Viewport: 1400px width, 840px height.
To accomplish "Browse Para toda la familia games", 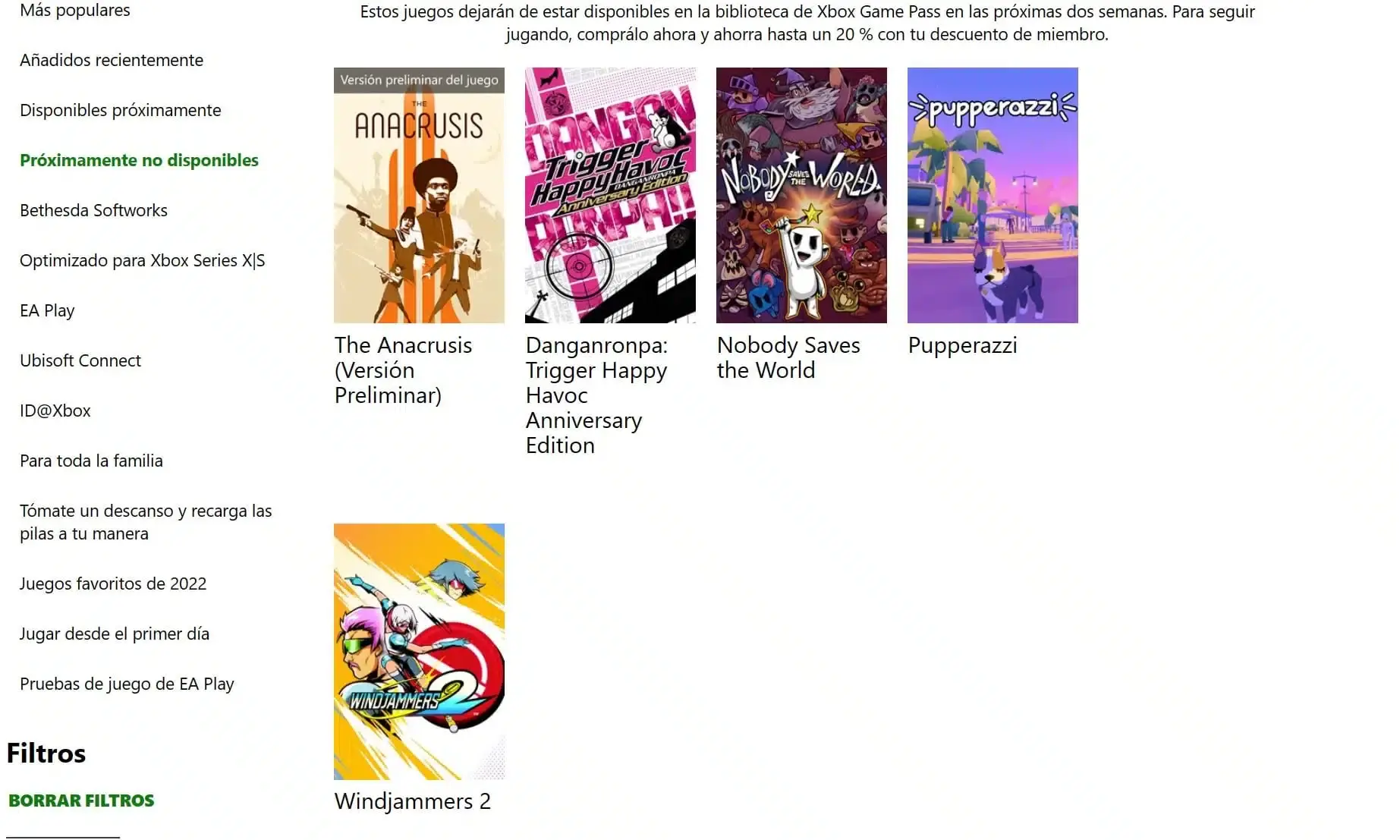I will (91, 461).
